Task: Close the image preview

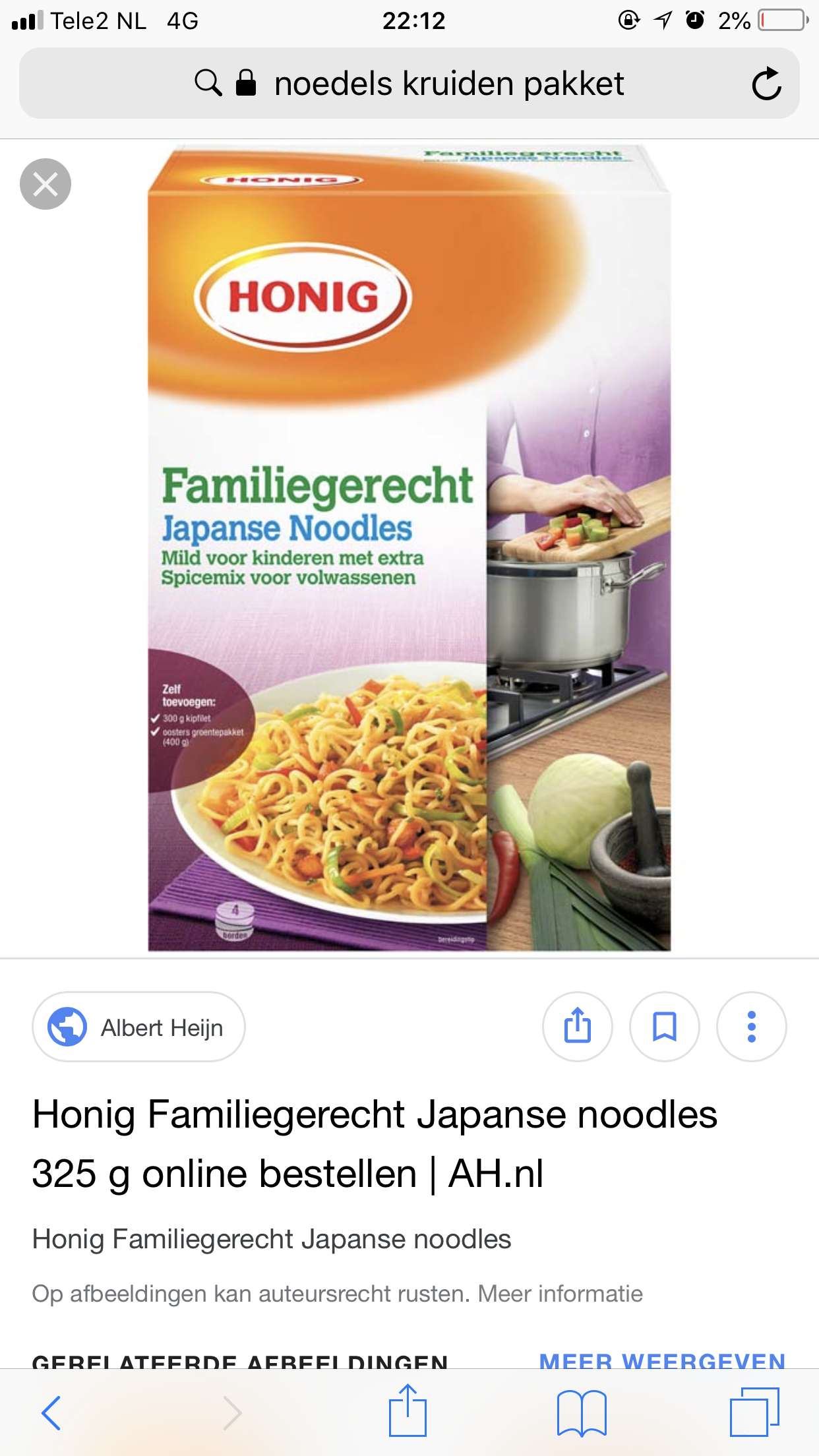Action: coord(45,184)
